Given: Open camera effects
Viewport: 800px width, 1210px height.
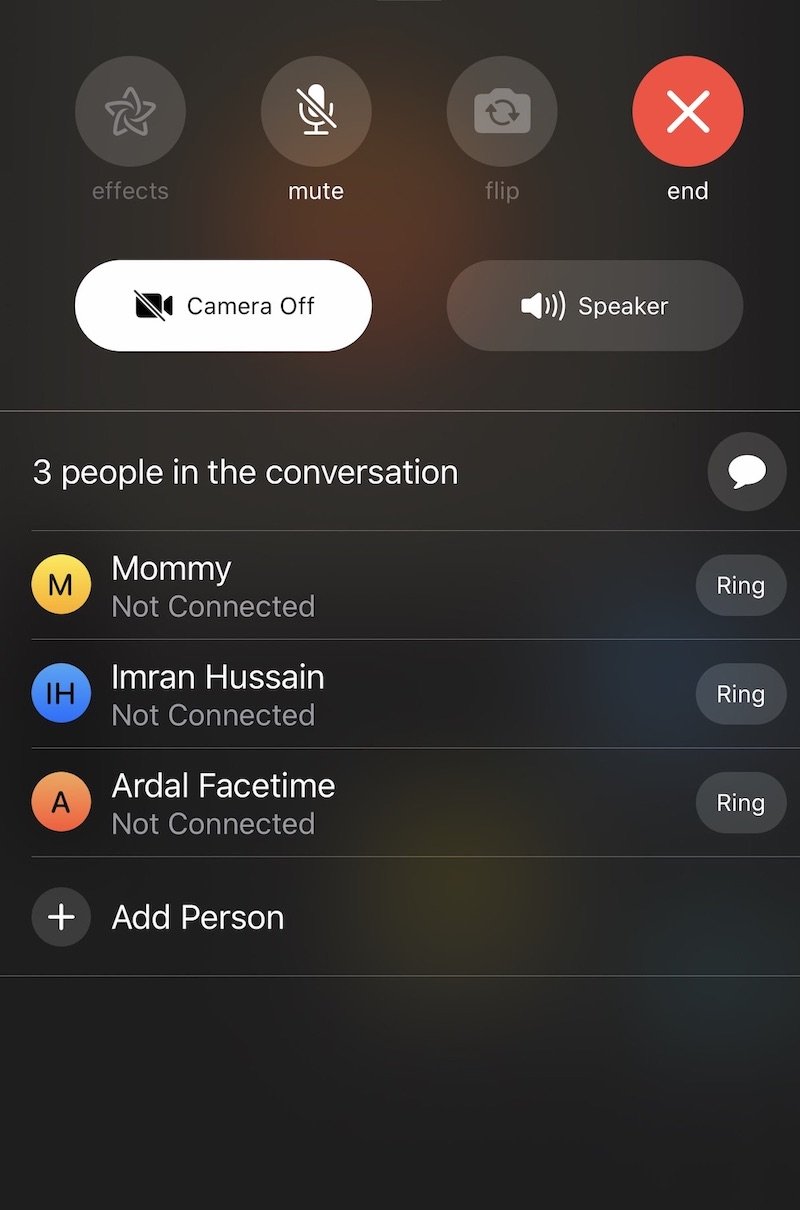Looking at the screenshot, I should coord(130,111).
